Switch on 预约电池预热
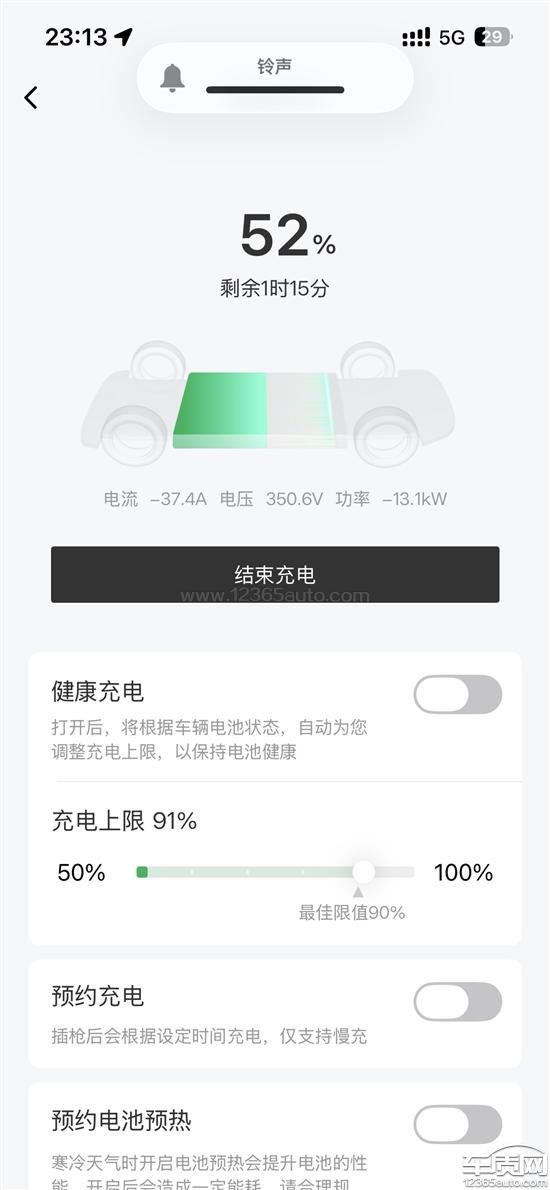 457,1124
